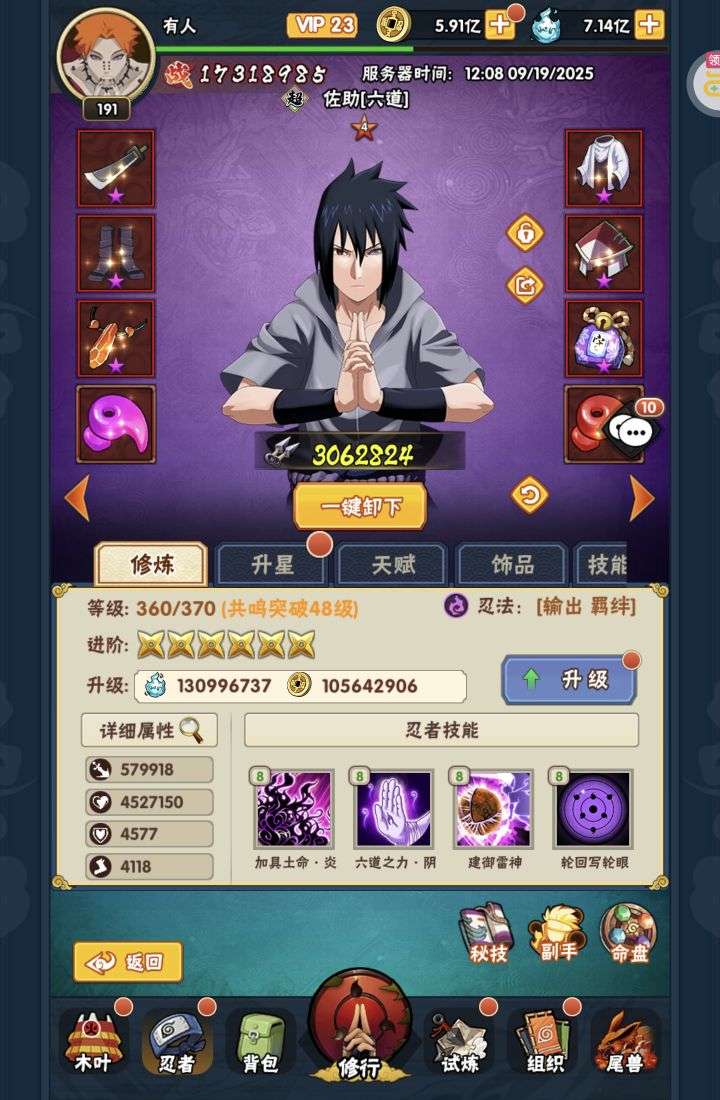Image resolution: width=720 pixels, height=1100 pixels.
Task: Open 尾兽 tailed beasts in bottom bar
Action: tap(625, 1042)
